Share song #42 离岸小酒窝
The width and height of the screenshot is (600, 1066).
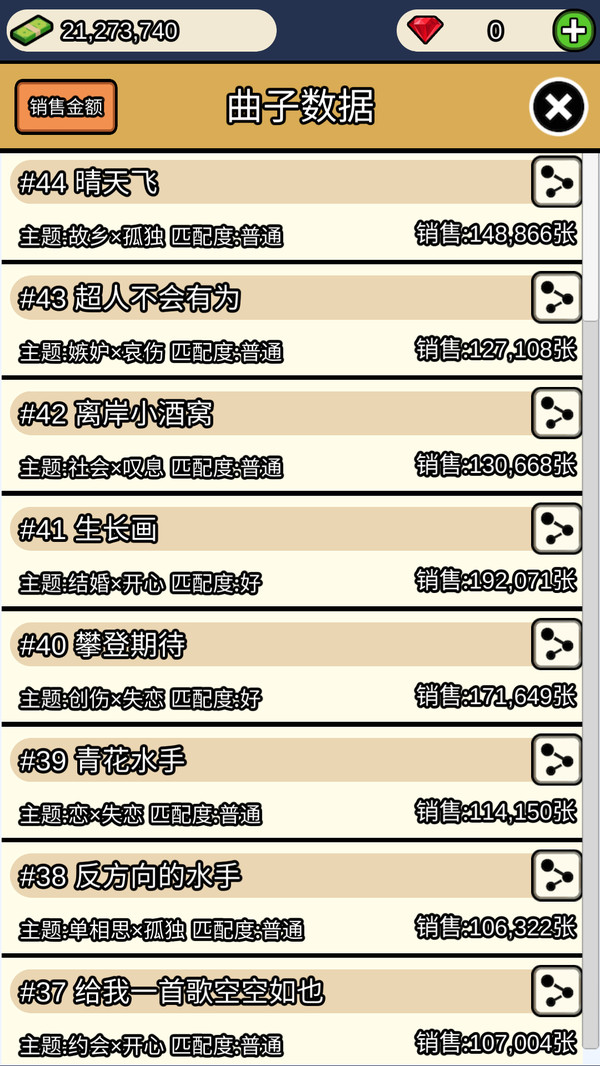click(x=557, y=413)
